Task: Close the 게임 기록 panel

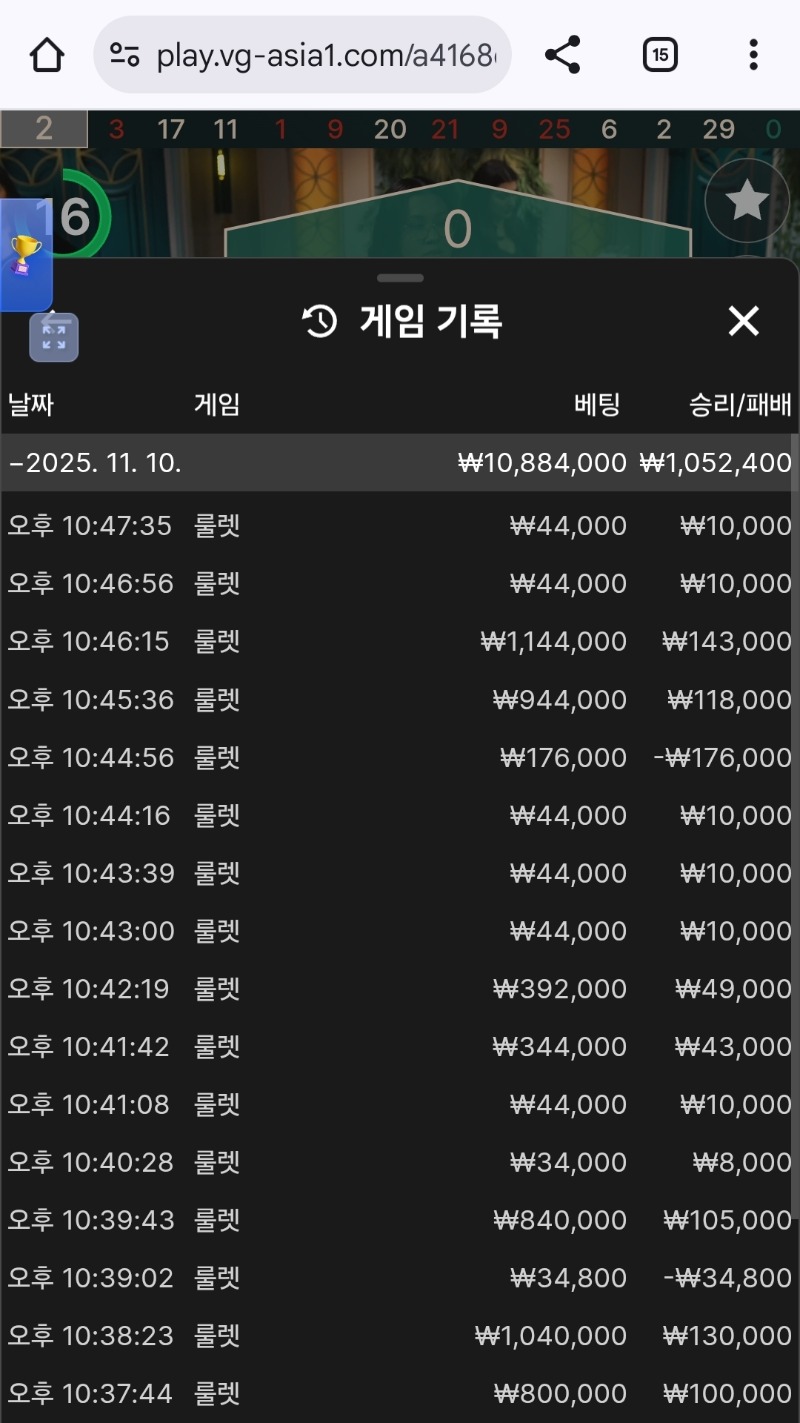Action: coord(744,321)
